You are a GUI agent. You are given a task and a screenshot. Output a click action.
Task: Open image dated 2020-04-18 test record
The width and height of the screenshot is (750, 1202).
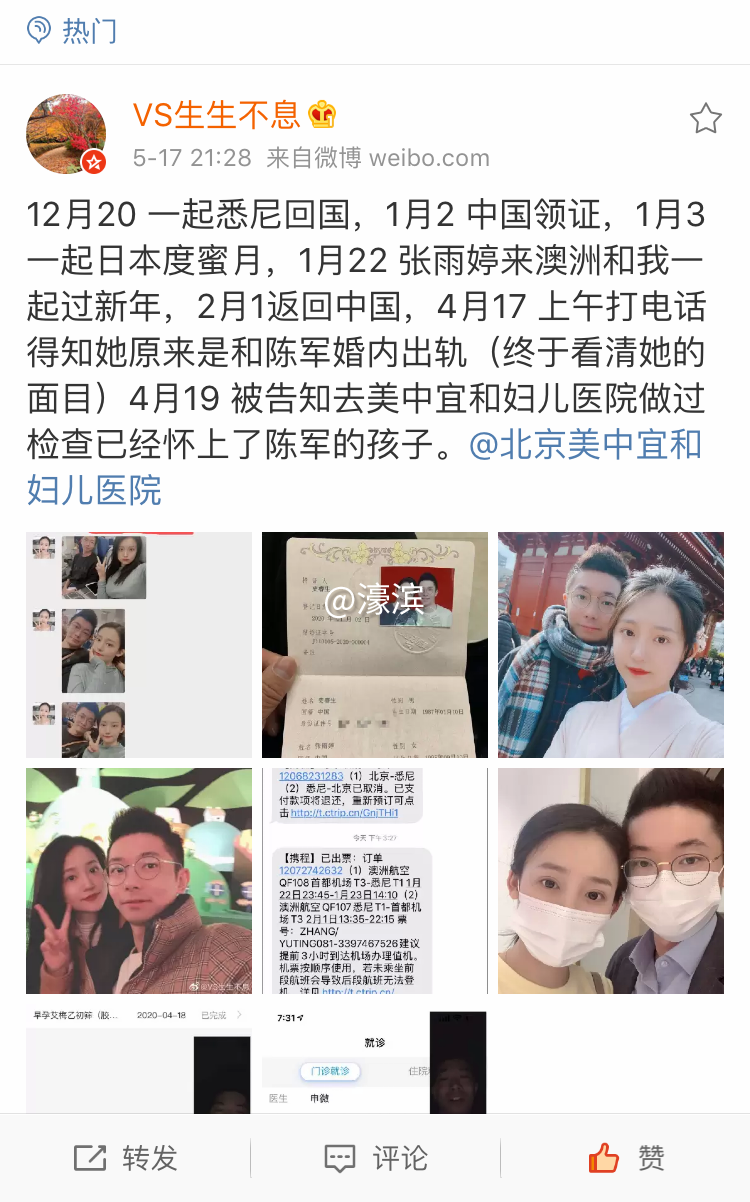point(139,1060)
